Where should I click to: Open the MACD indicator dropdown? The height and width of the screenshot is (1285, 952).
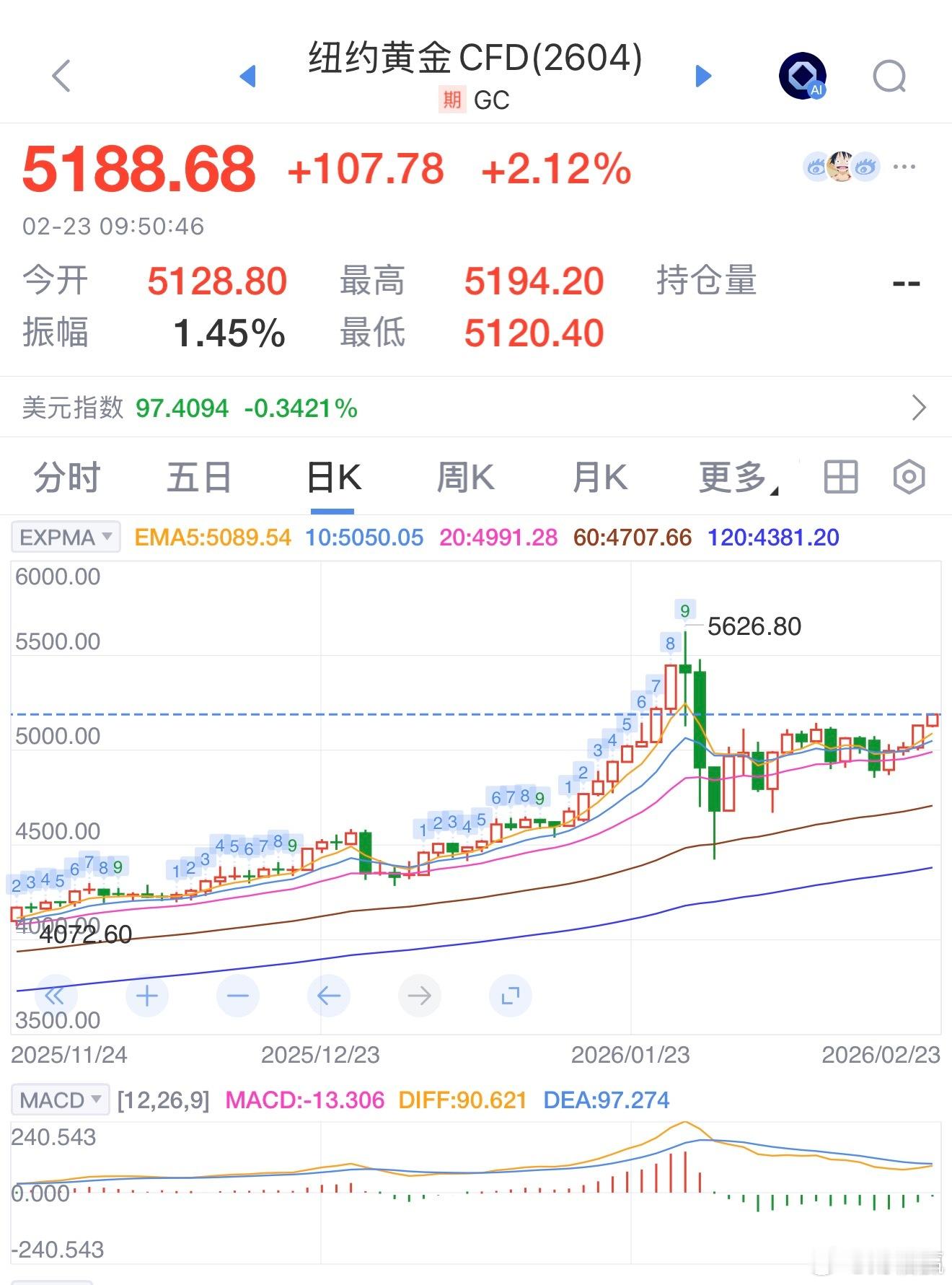[x=60, y=1100]
